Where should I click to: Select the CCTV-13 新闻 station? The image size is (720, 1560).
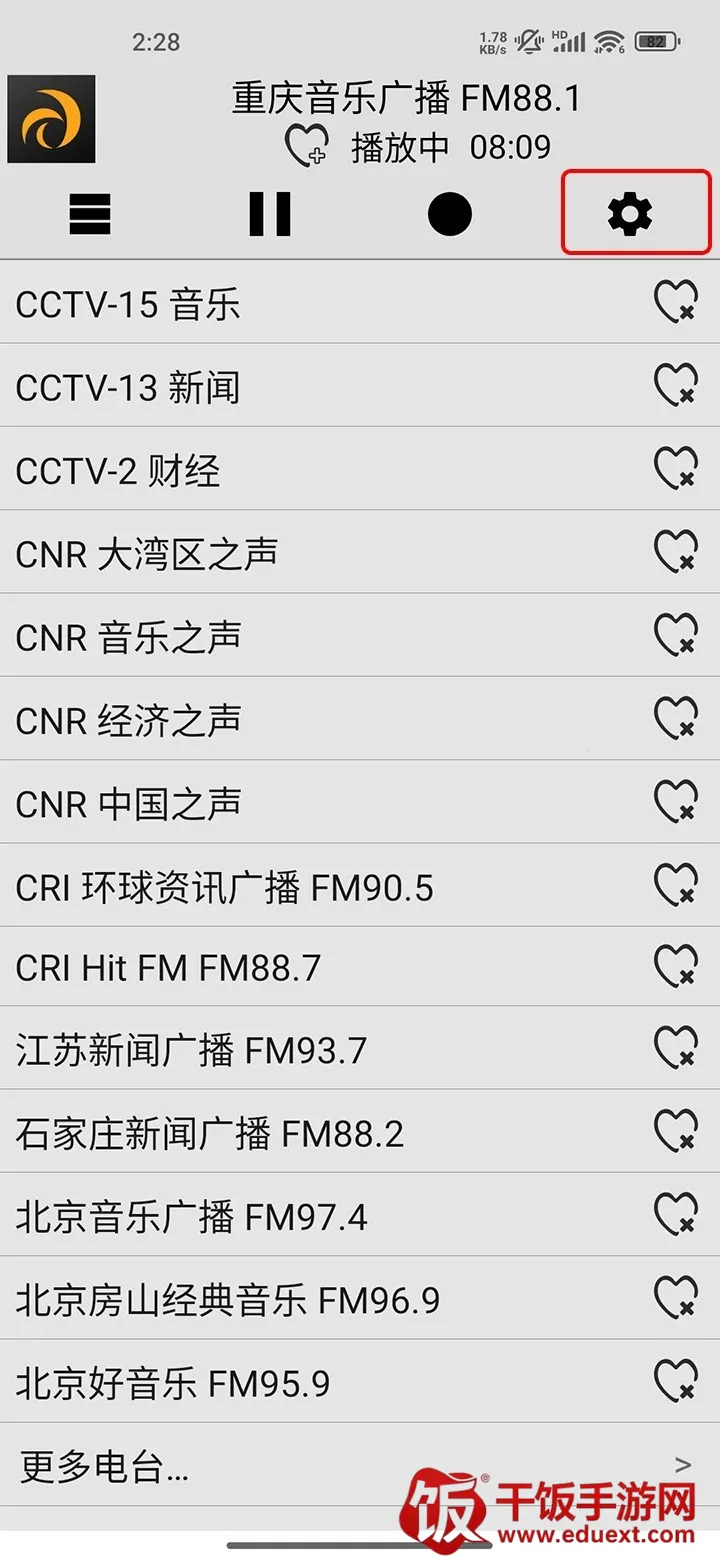(128, 387)
